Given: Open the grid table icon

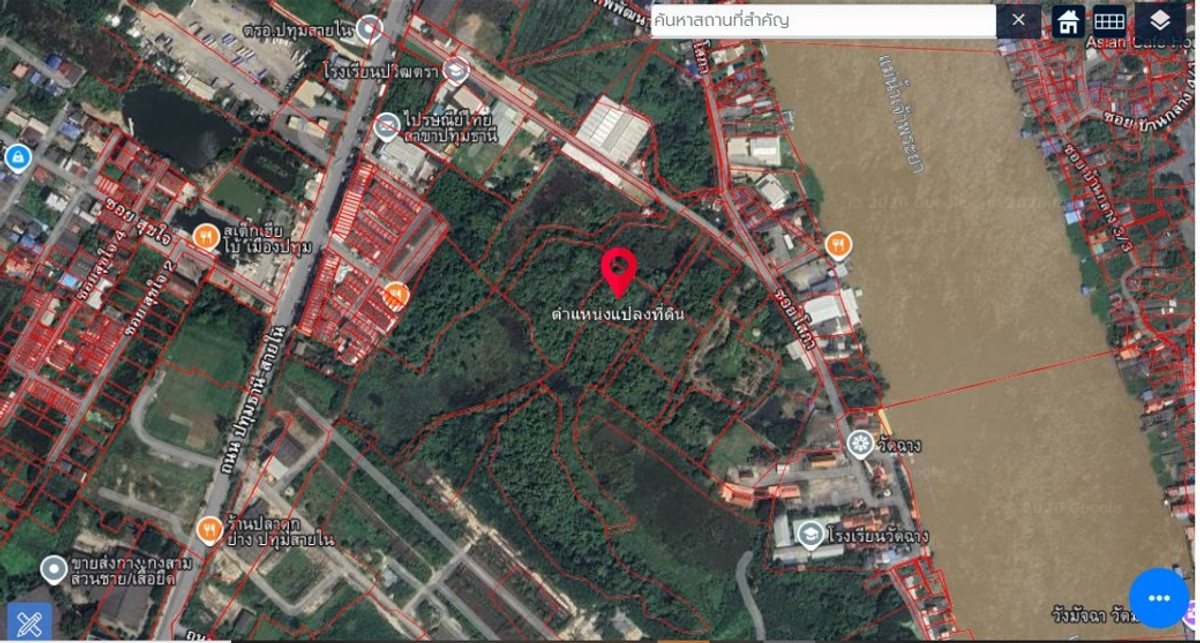Looking at the screenshot, I should coord(1108,20).
